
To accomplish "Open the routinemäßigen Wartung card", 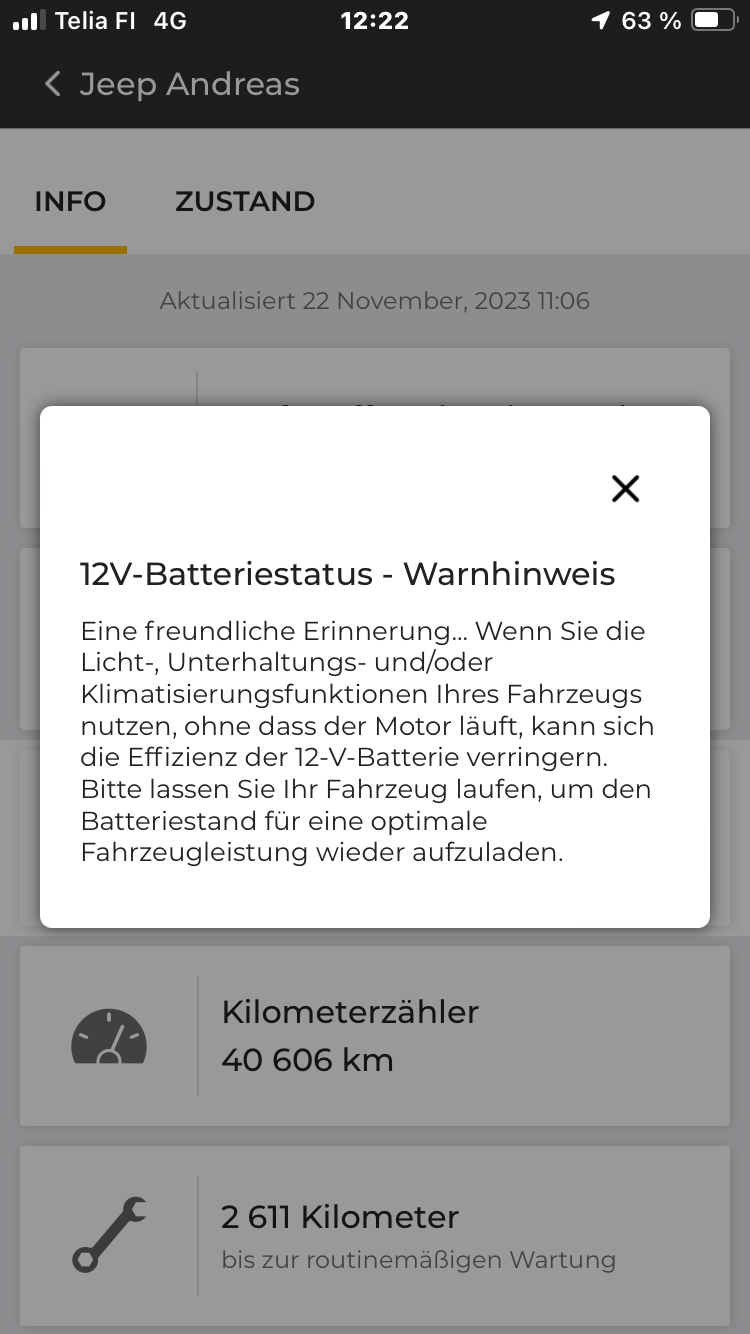I will coord(374,1236).
